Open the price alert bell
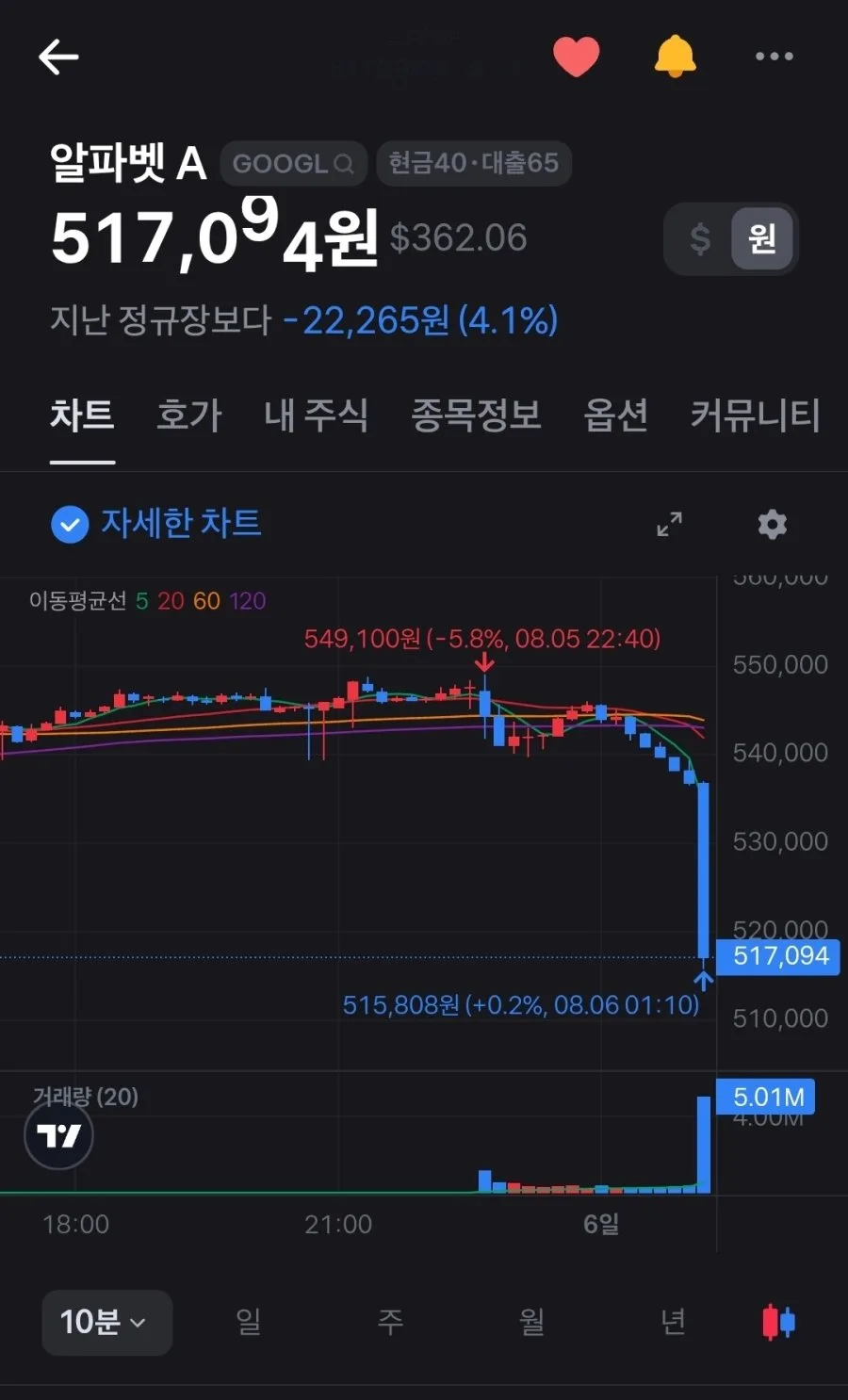This screenshot has height=1400, width=848. click(675, 57)
